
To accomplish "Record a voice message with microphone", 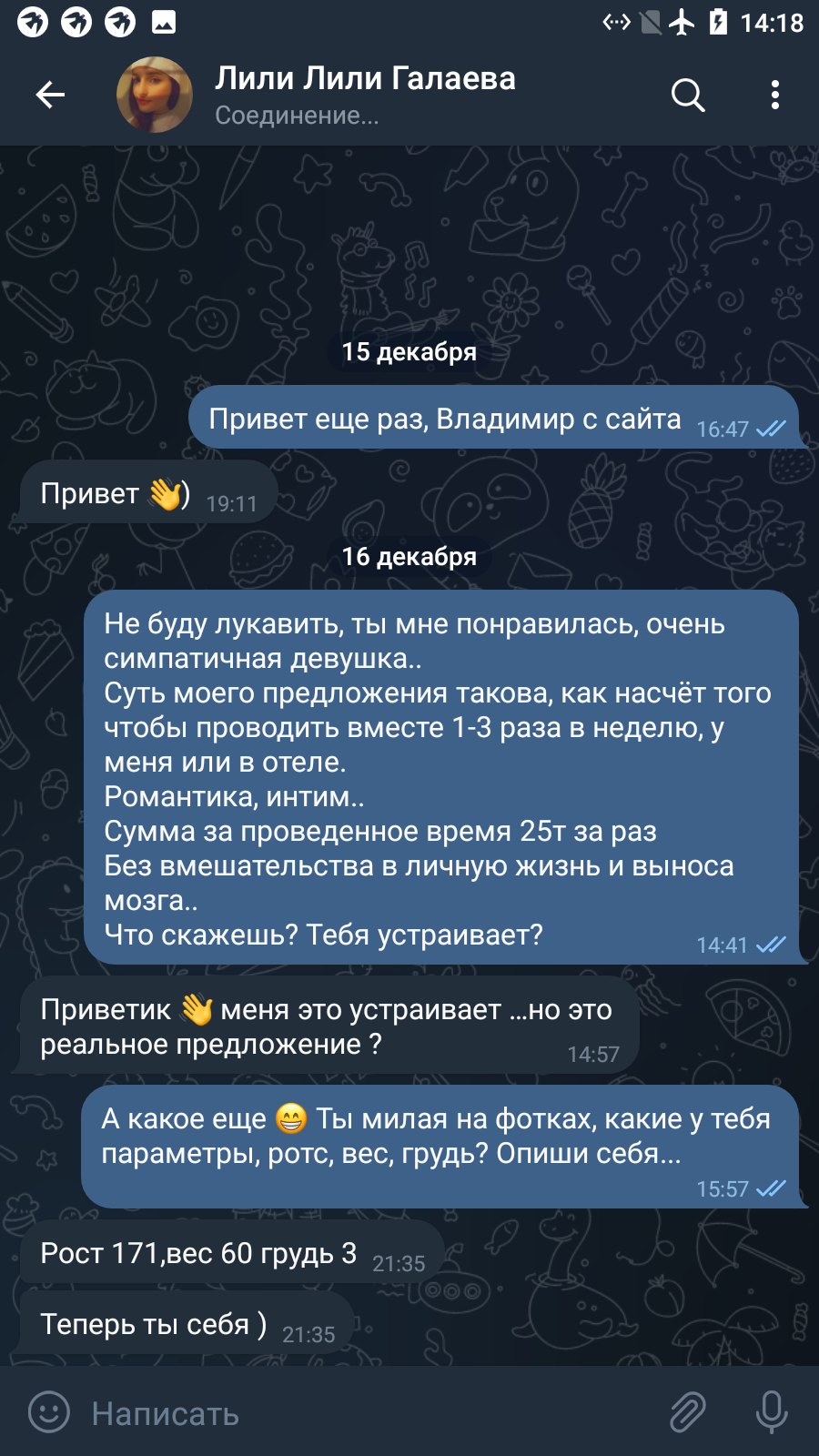I will 772,1412.
